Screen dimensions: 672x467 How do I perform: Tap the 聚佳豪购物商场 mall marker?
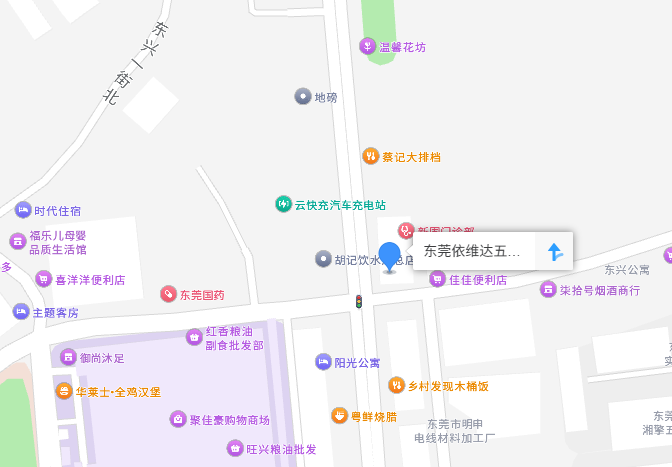(x=177, y=419)
